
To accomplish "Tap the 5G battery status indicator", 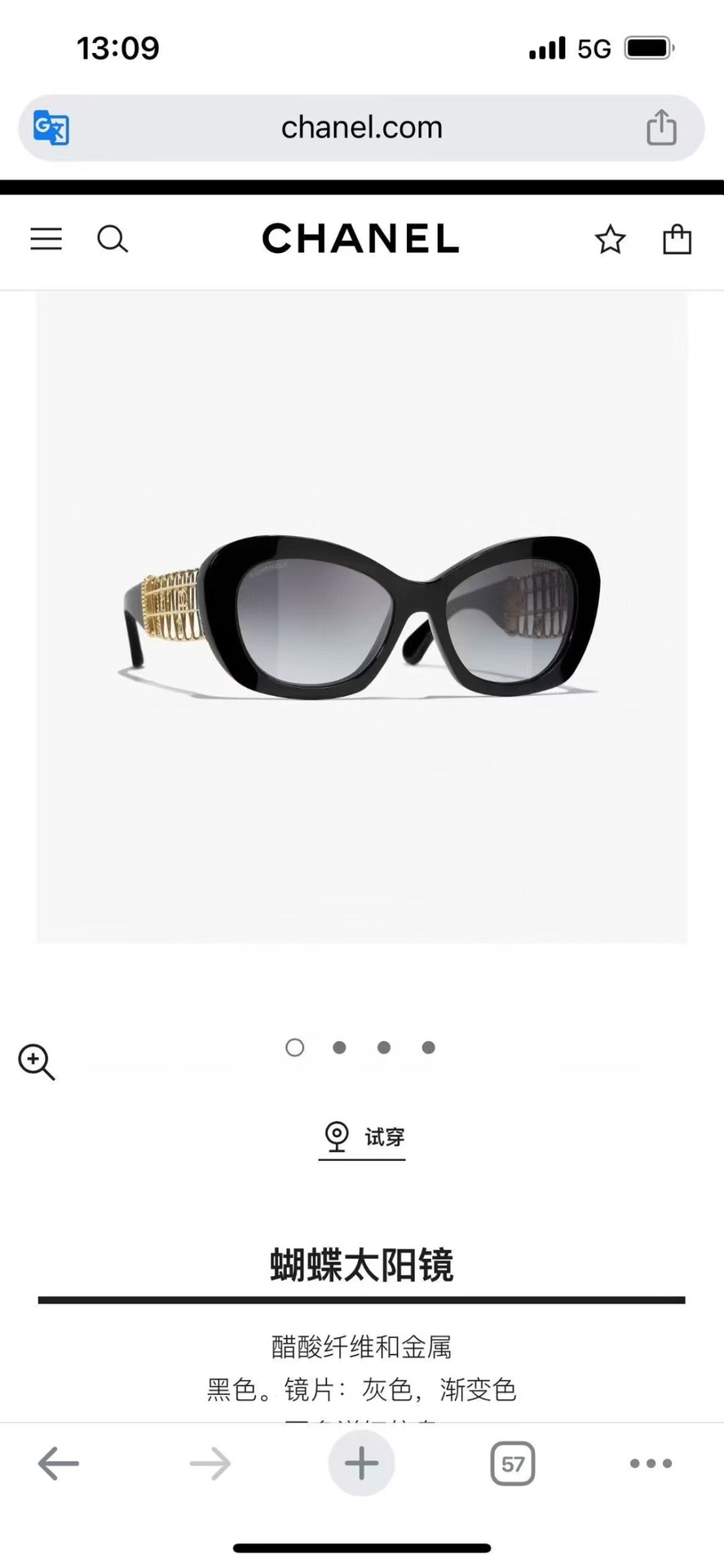I will [x=599, y=48].
